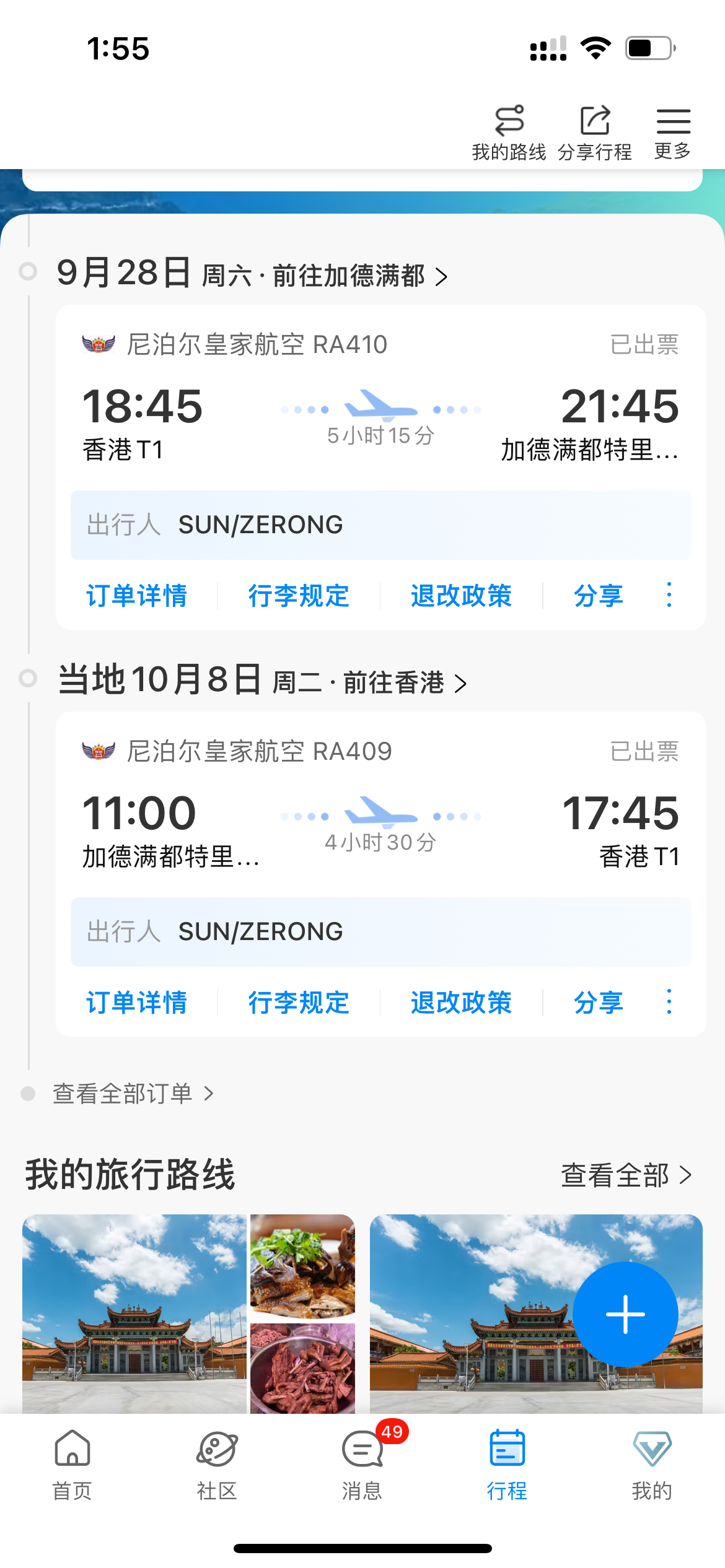Expand the 当地10月8日 前往香港 chevron
This screenshot has height=1568, width=725.
tap(461, 683)
